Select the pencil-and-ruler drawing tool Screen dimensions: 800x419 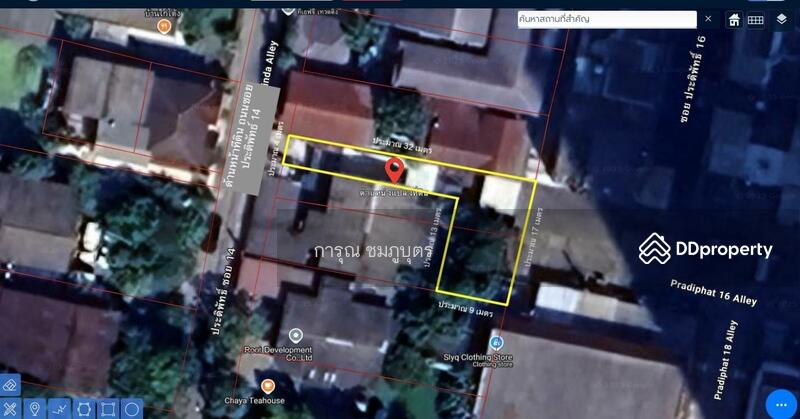coord(10,409)
